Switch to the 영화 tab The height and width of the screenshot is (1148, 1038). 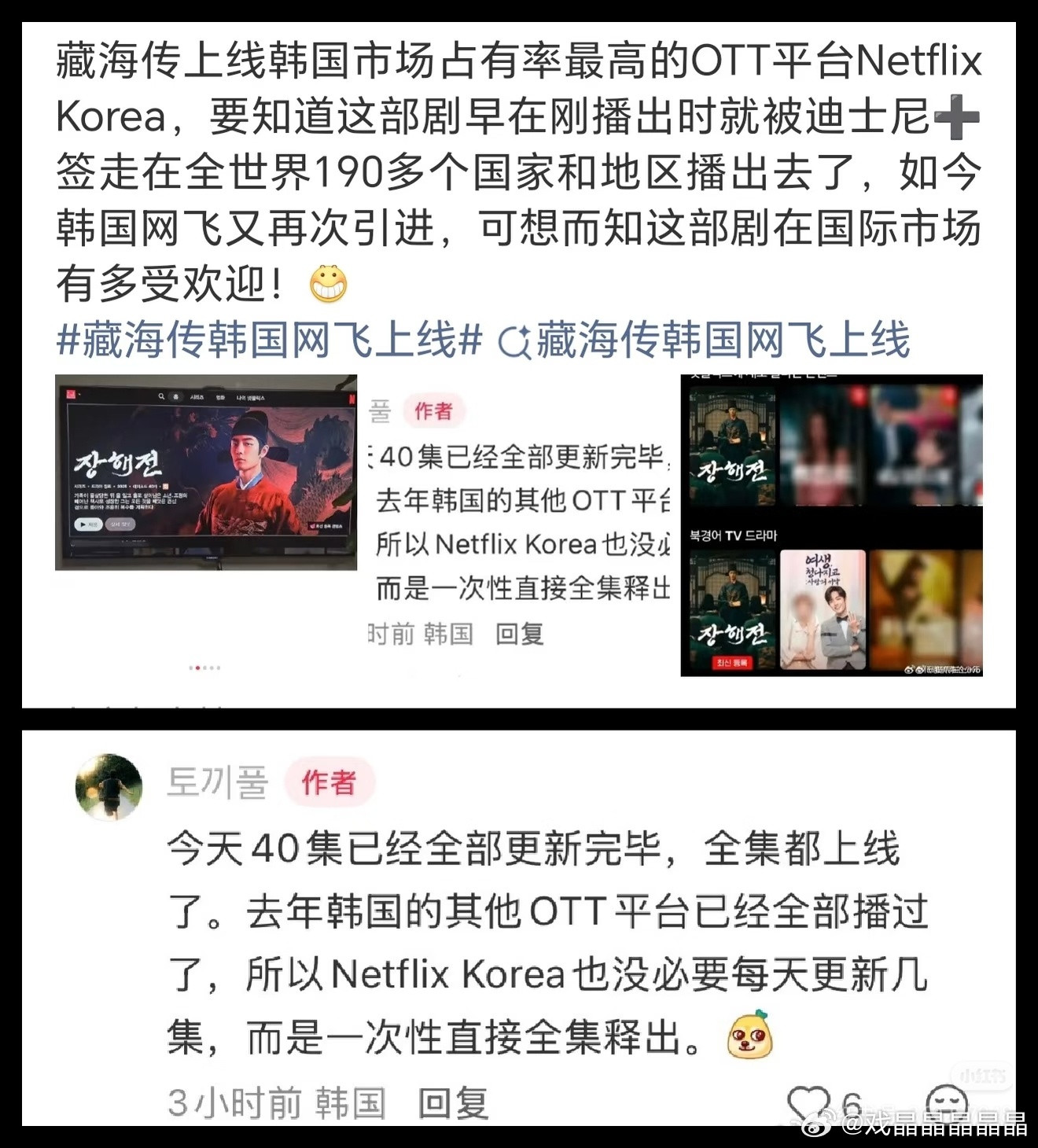[220, 396]
